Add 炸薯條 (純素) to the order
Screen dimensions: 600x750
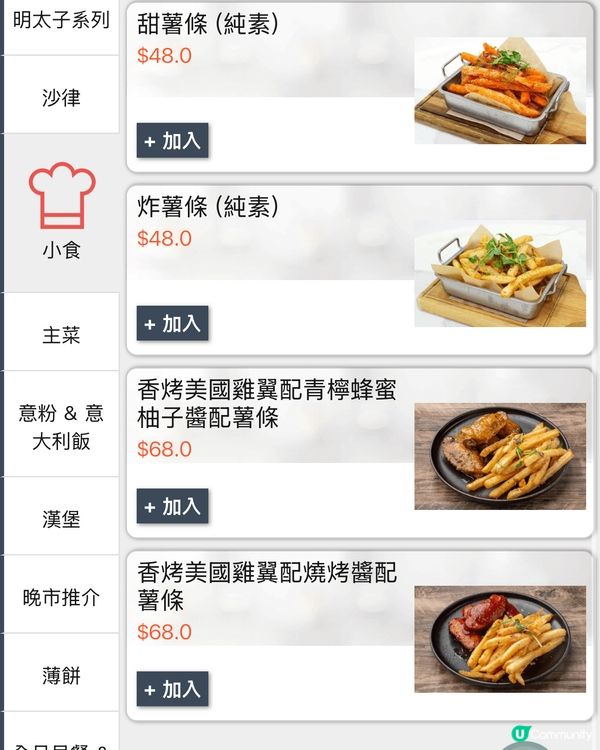(x=172, y=324)
